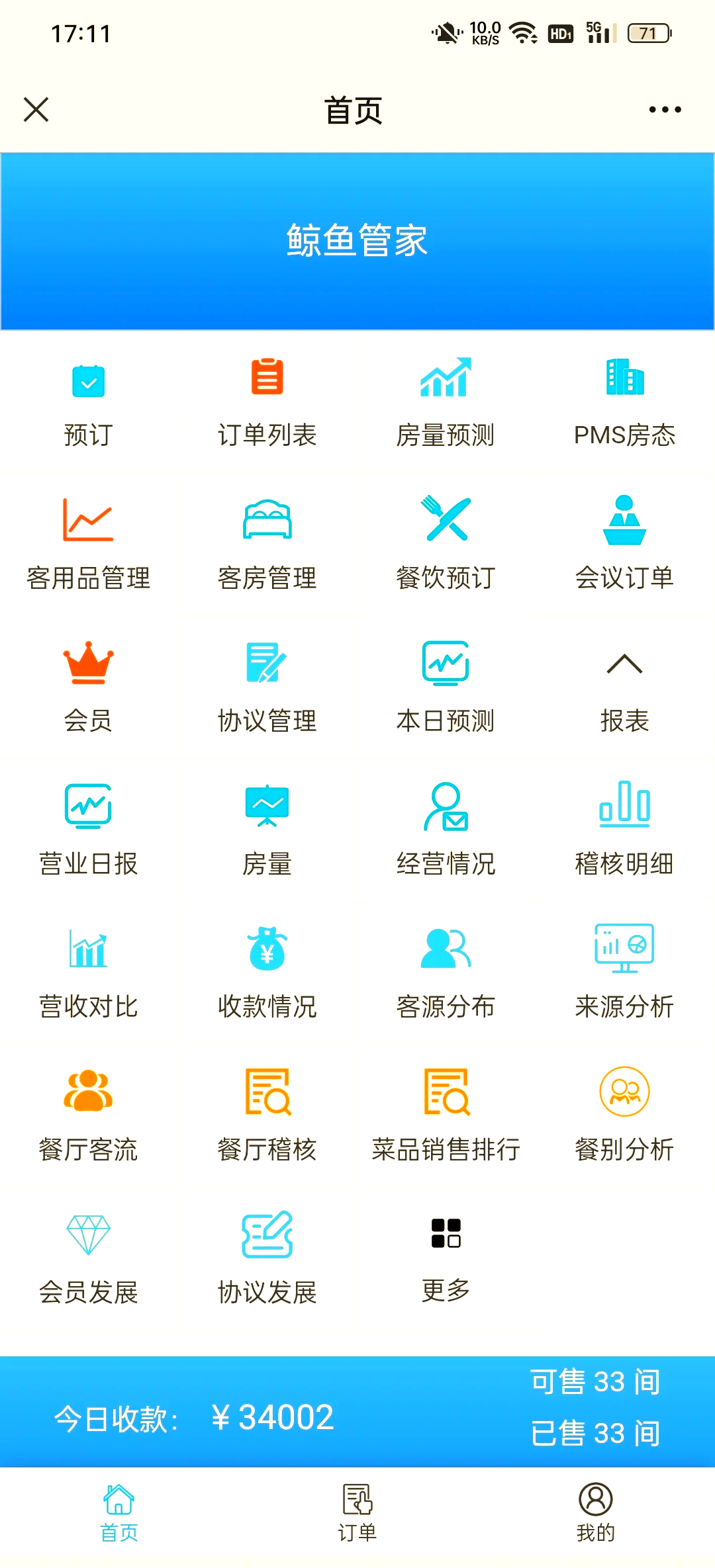715x1568 pixels.
Task: Open the 会员 membership crown icon
Action: [x=89, y=687]
